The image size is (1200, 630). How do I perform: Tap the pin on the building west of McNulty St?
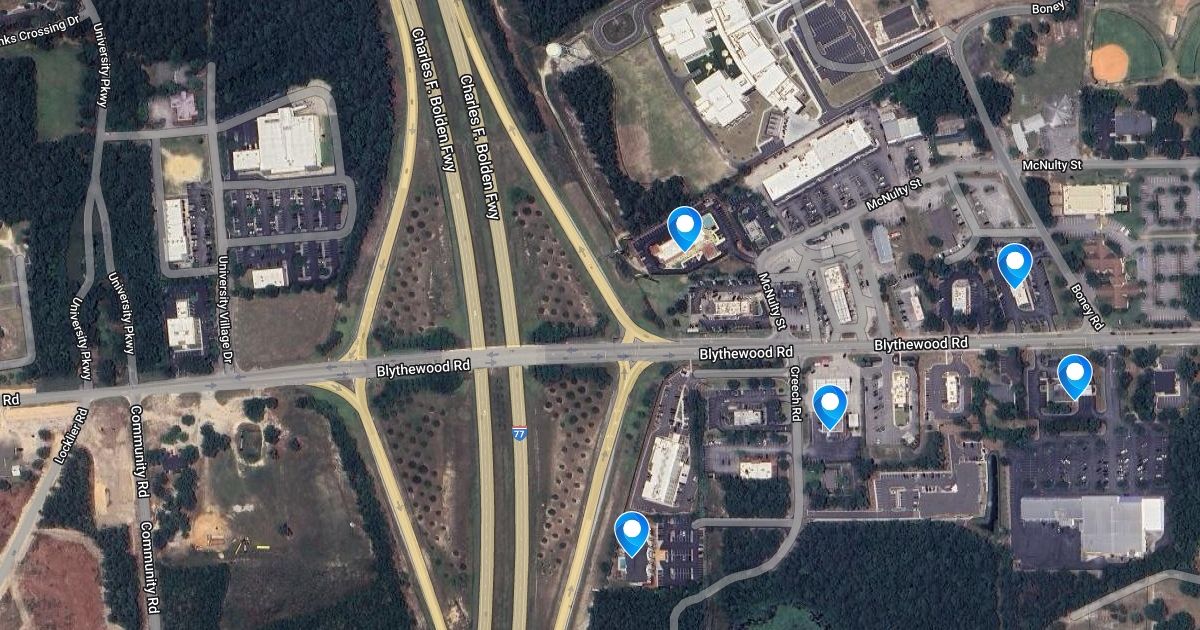[685, 227]
